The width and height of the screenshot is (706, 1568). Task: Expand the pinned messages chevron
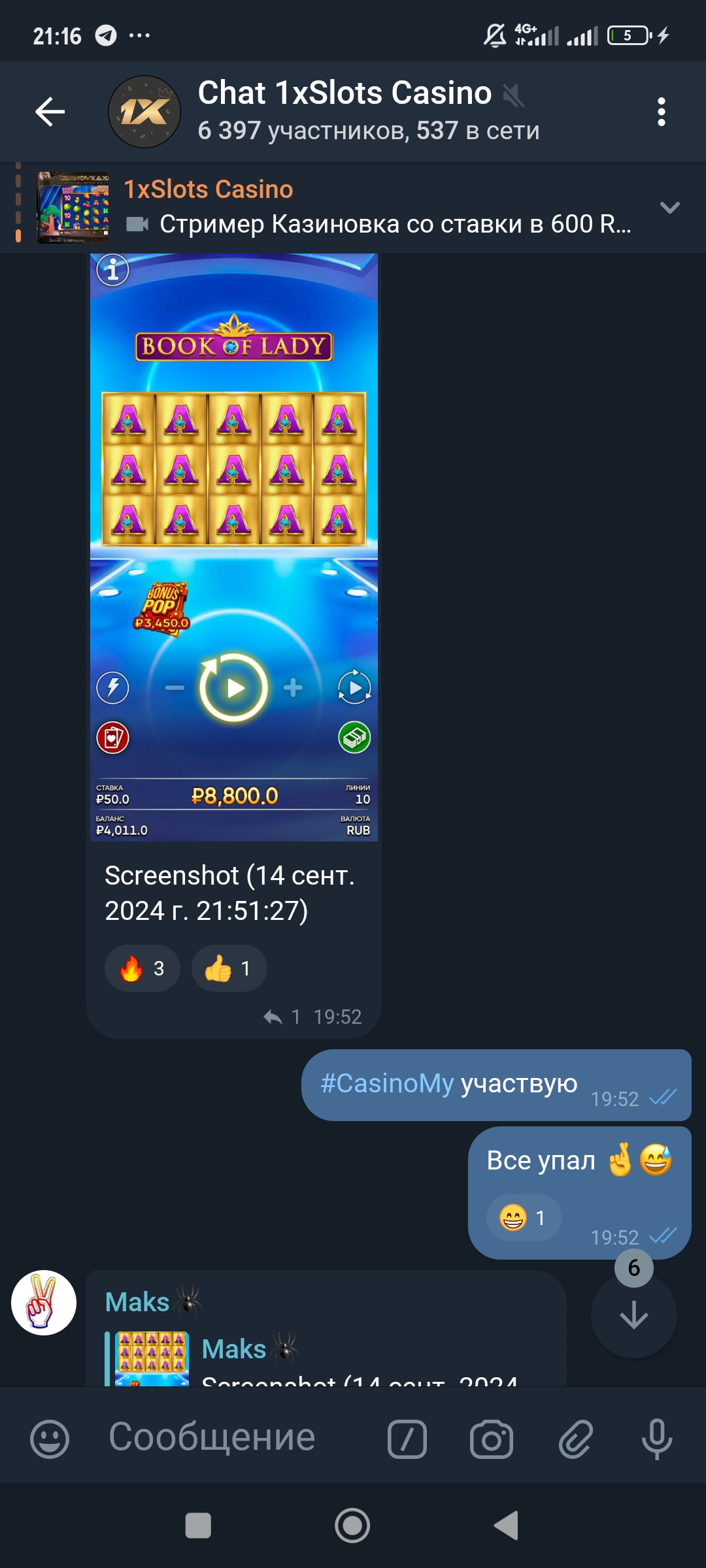pyautogui.click(x=670, y=208)
